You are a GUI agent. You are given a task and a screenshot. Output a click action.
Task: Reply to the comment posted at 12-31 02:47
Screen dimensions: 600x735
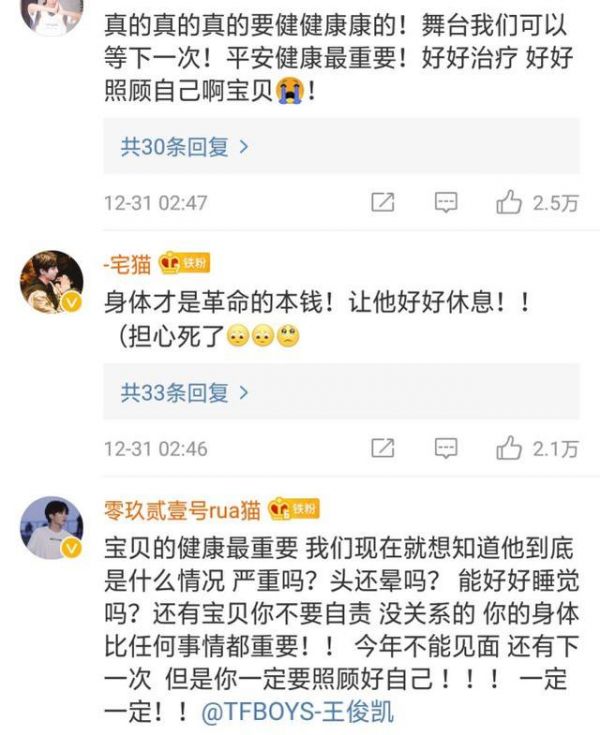tap(445, 203)
